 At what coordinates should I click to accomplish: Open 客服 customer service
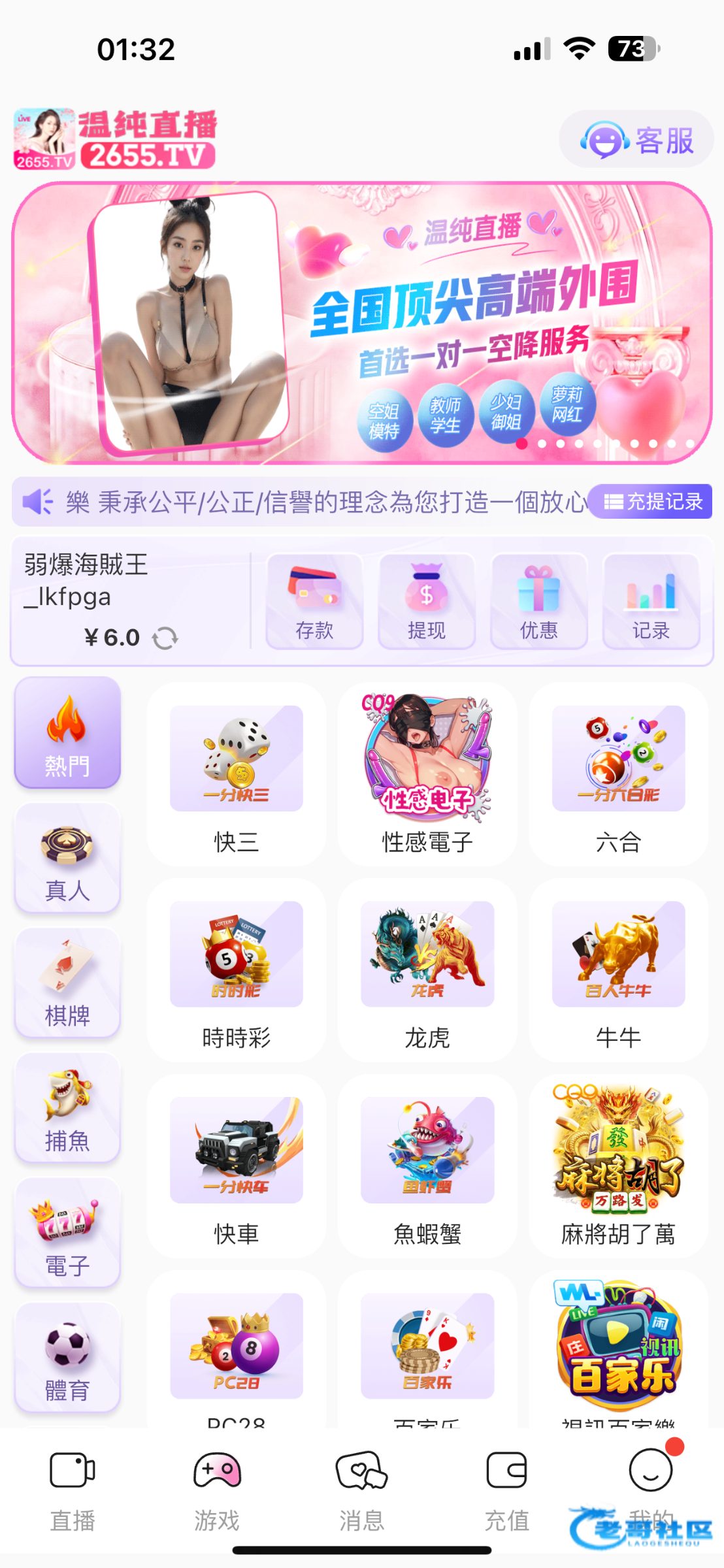point(636,140)
